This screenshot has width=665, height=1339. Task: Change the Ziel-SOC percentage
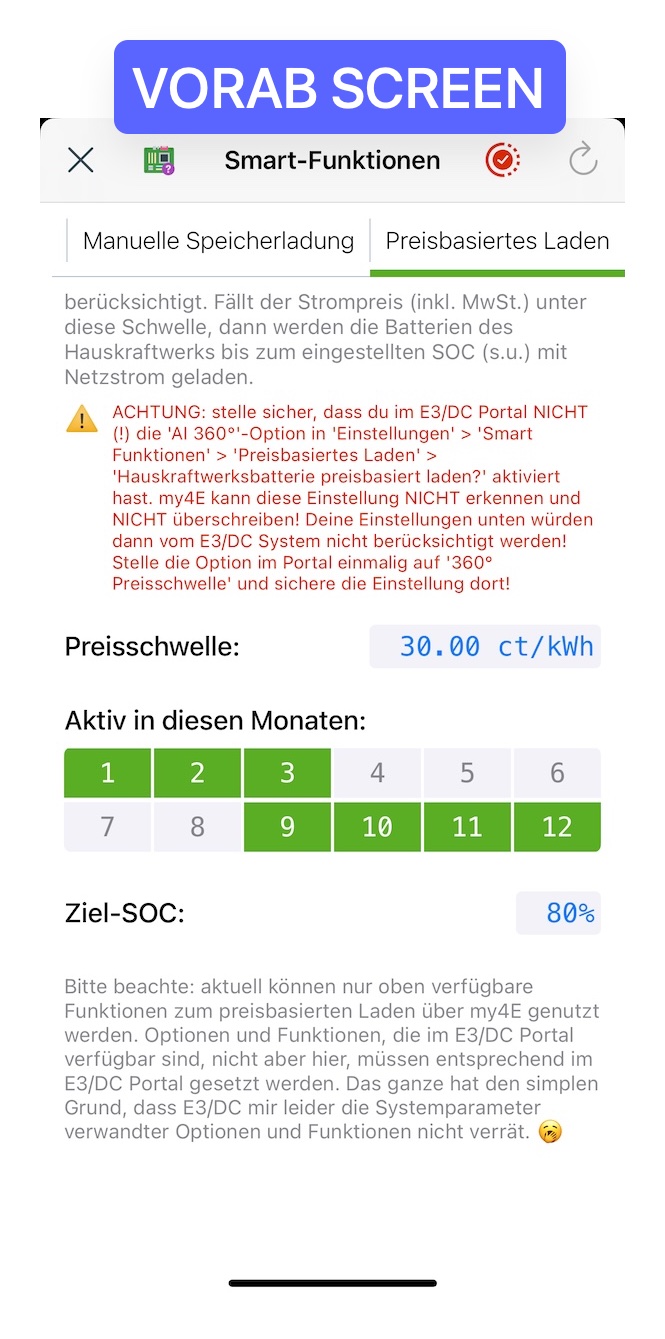point(558,913)
